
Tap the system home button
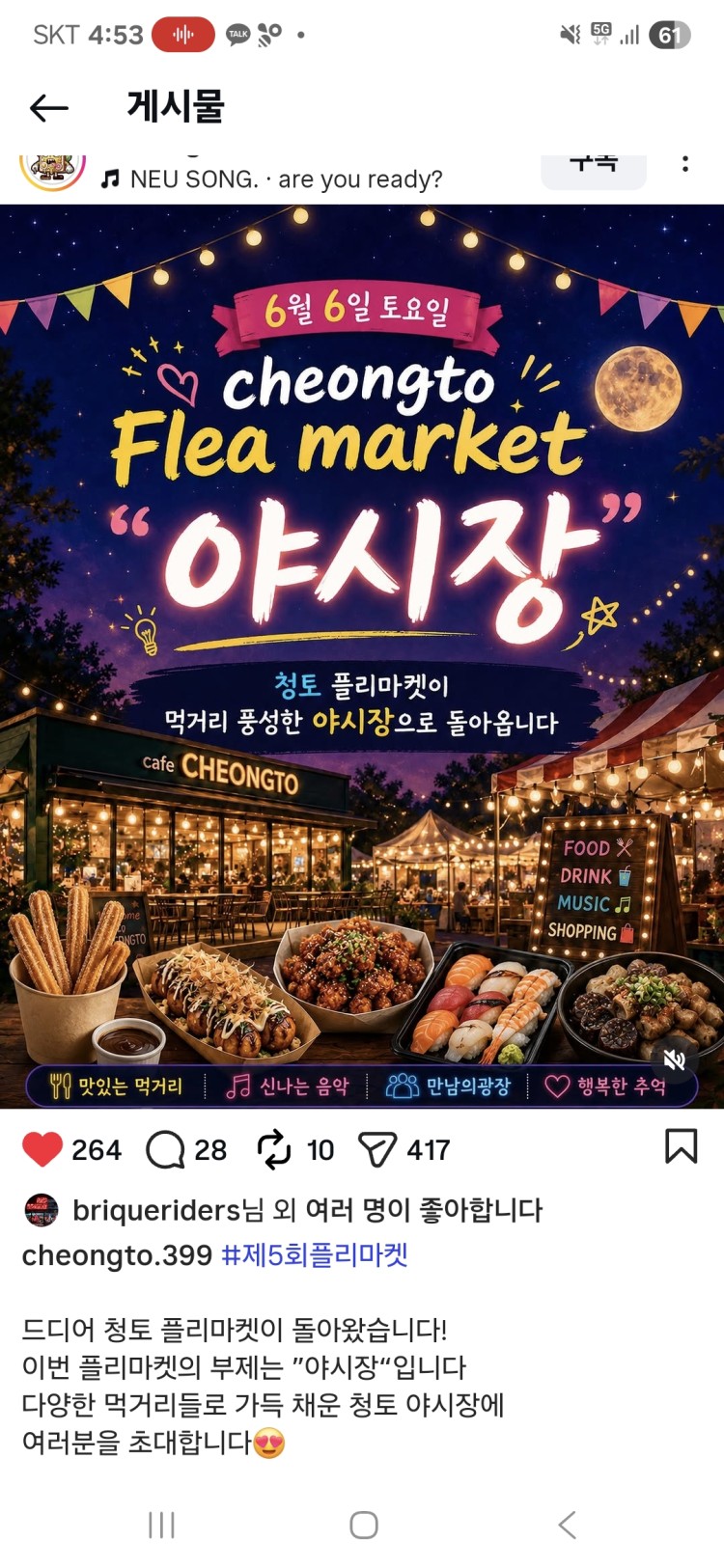[x=363, y=1526]
